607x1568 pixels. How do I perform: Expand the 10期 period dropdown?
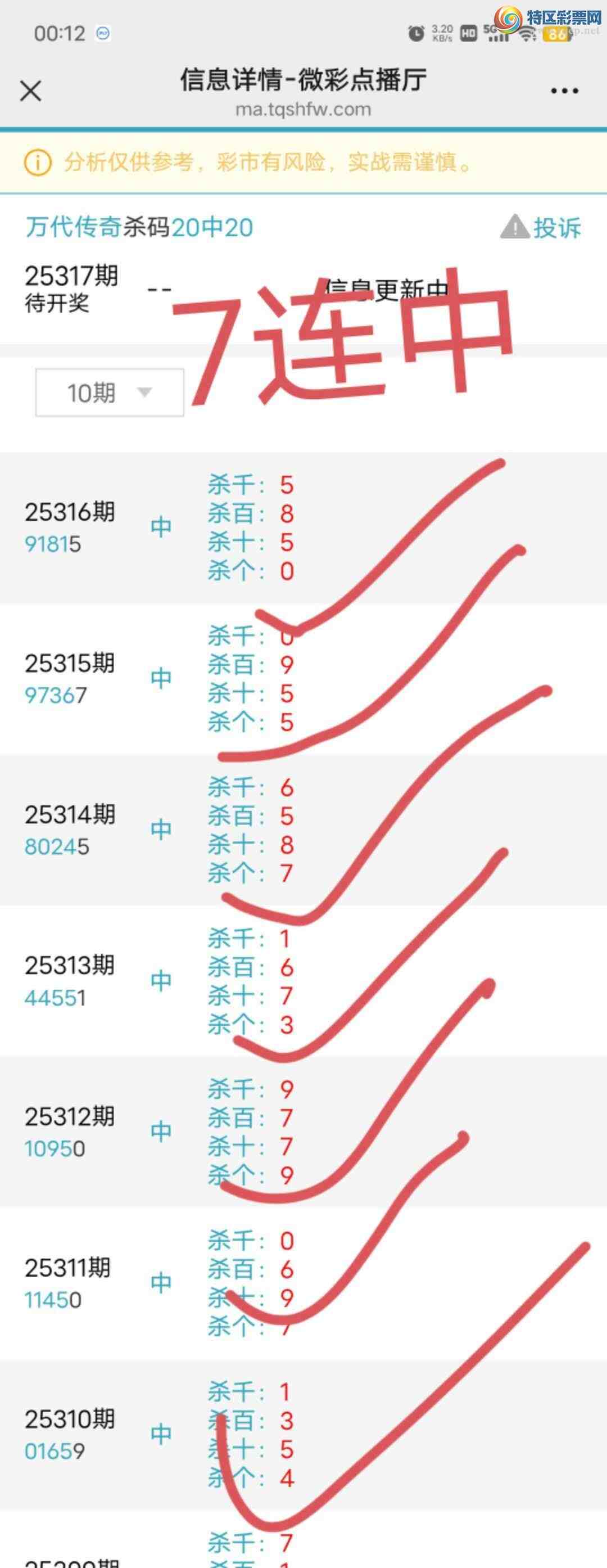110,393
